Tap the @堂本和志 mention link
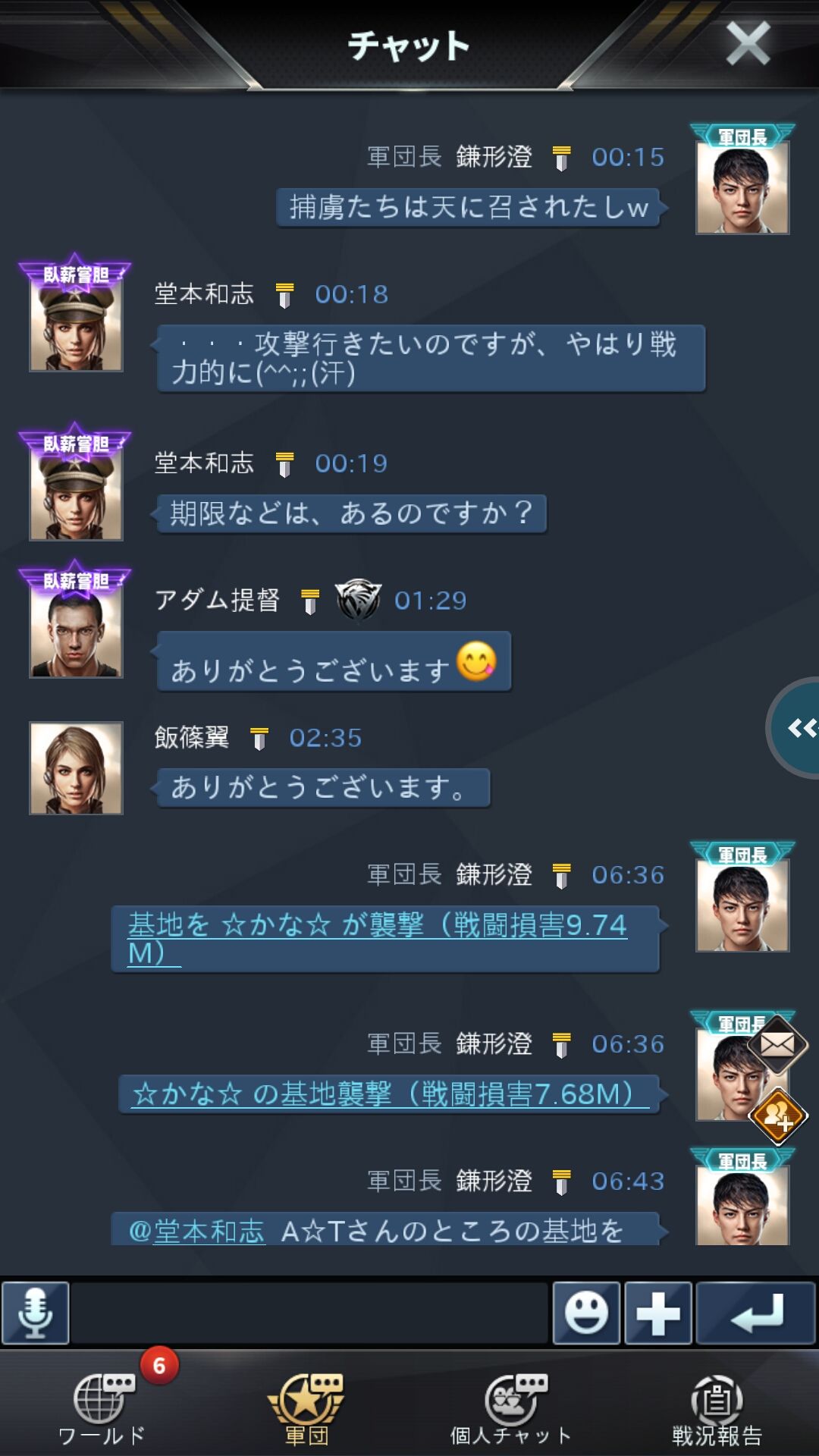 (x=197, y=1230)
